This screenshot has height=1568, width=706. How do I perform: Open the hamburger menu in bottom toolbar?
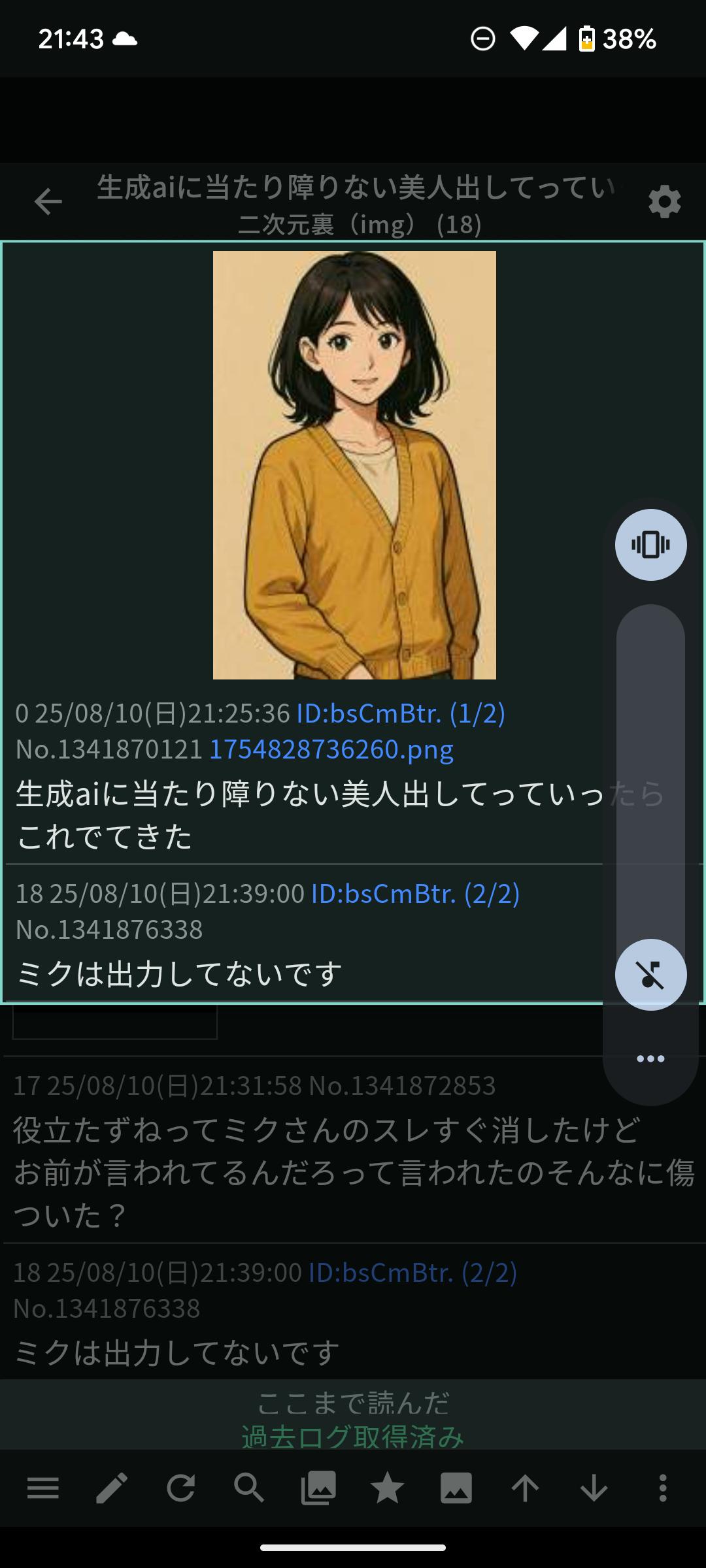[x=43, y=1489]
